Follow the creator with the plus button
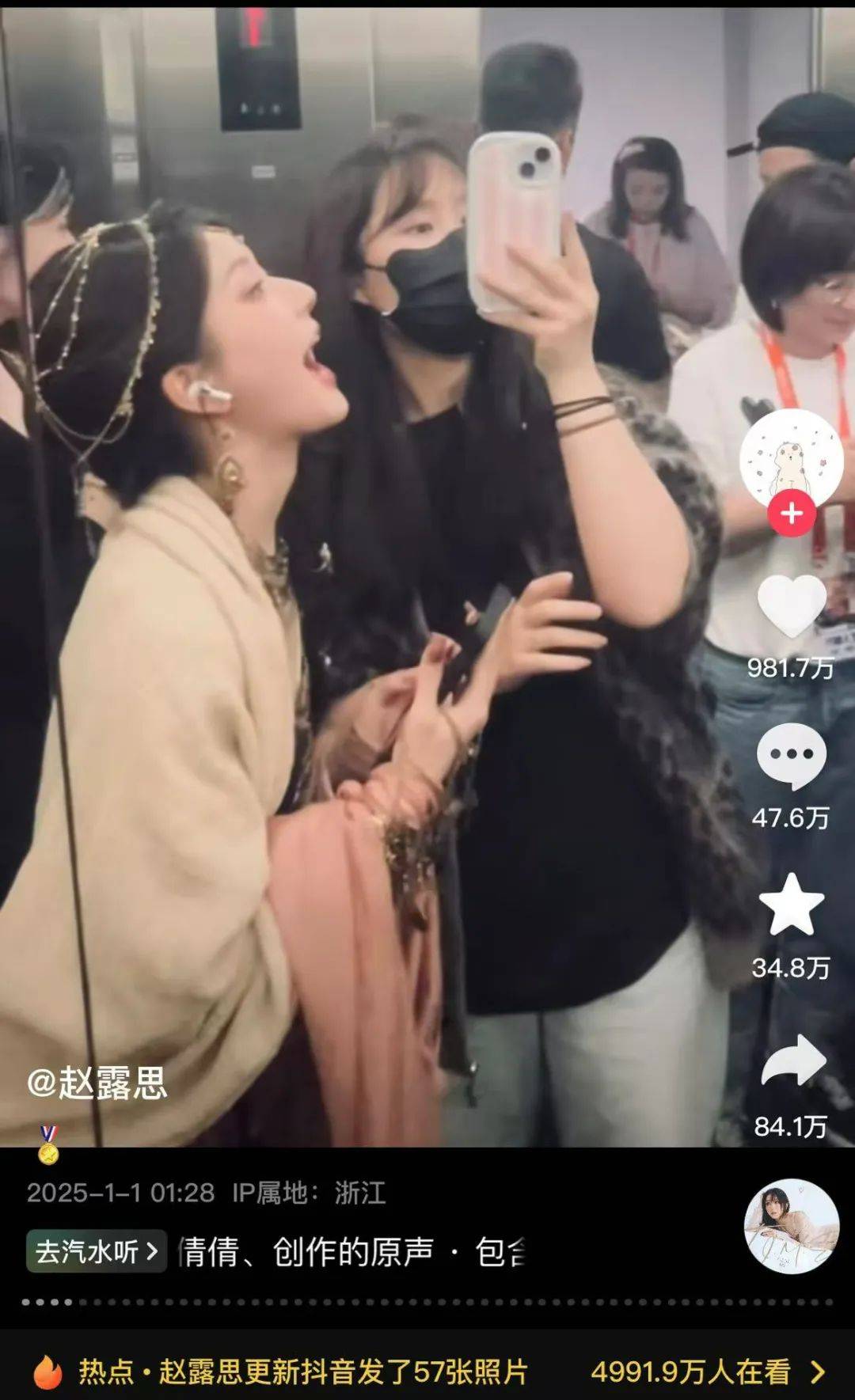The image size is (855, 1400). [x=791, y=514]
